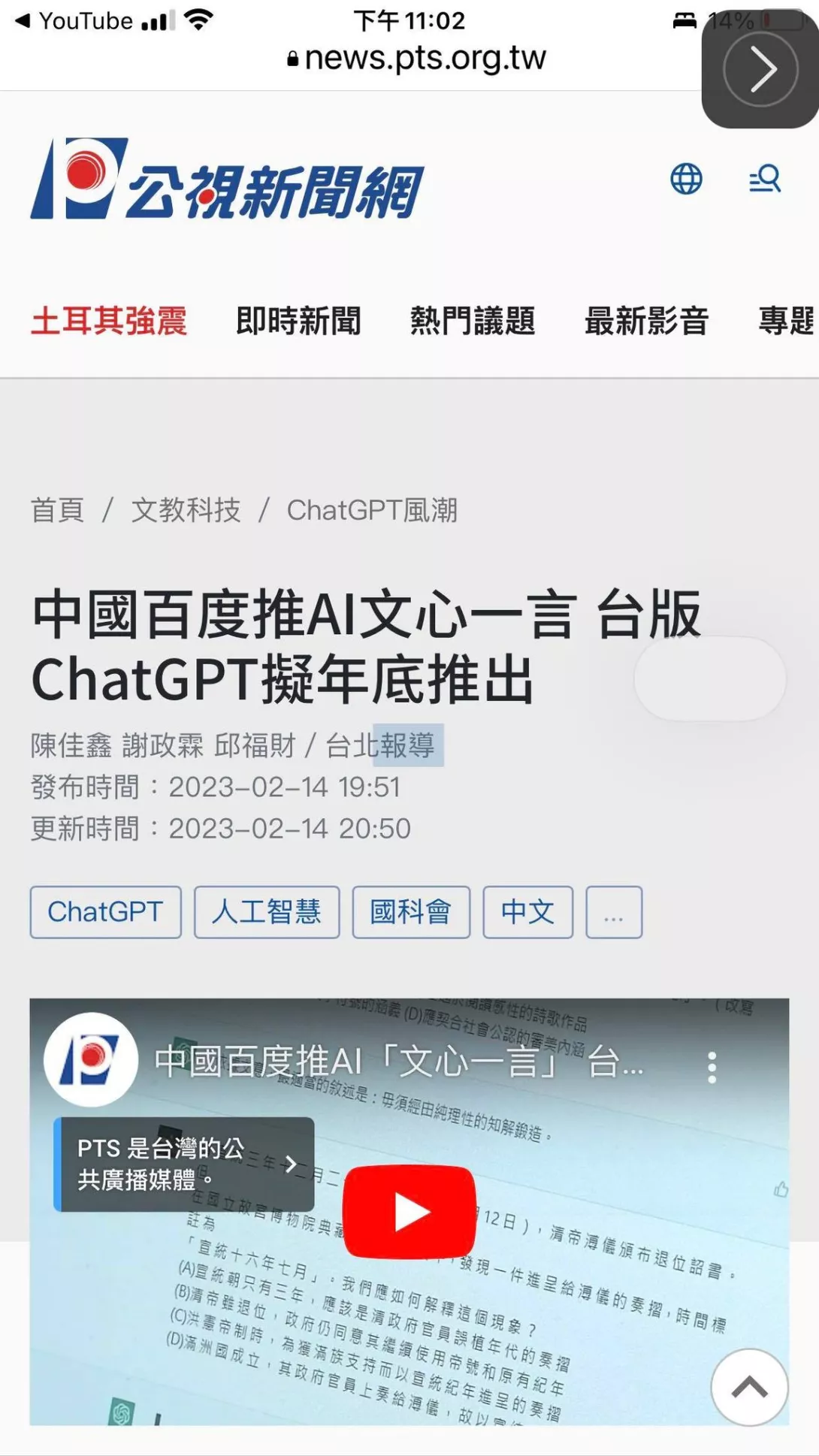Open the PTS public broadcaster info notice

[184, 1164]
